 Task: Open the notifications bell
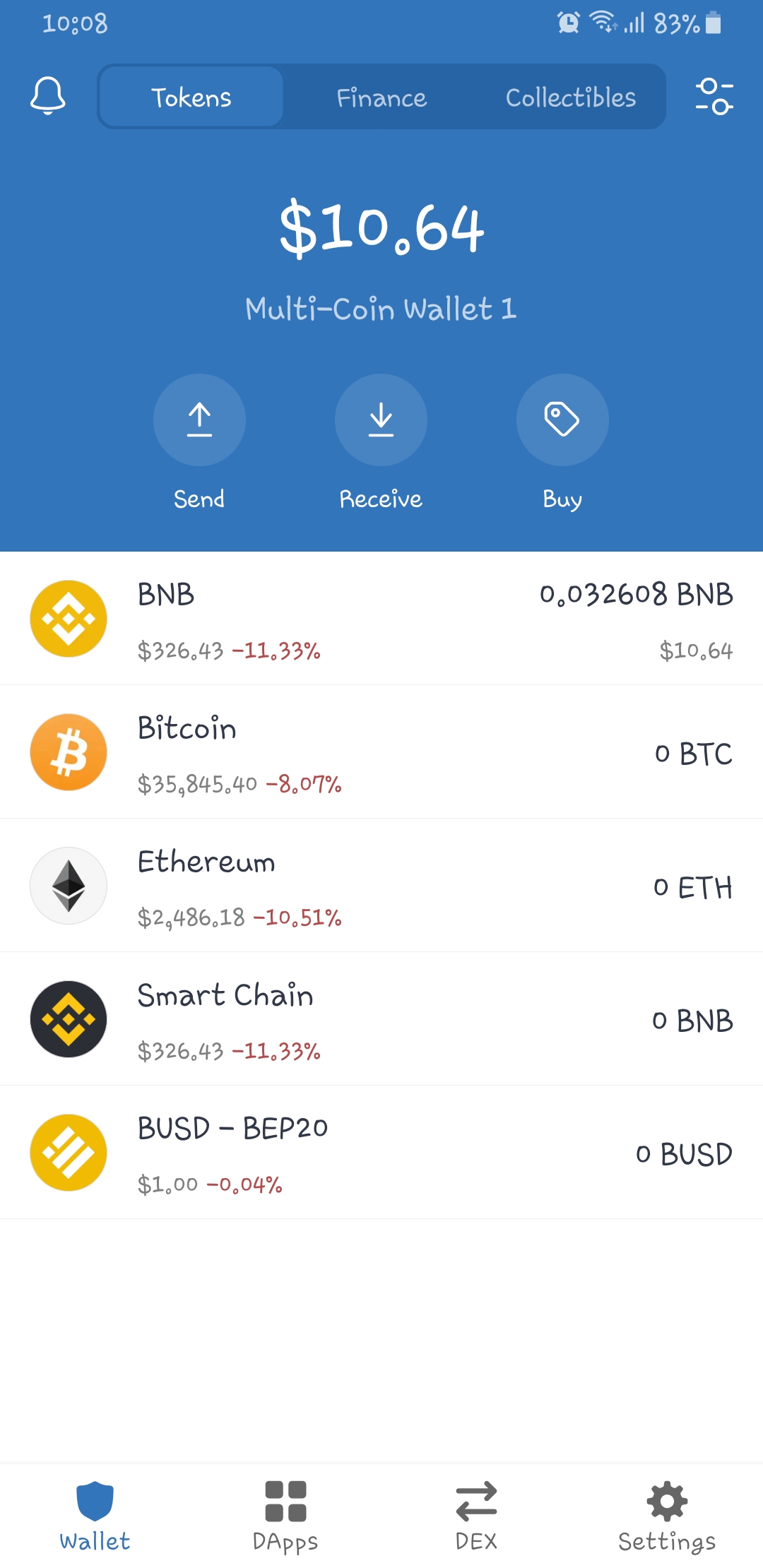(48, 96)
